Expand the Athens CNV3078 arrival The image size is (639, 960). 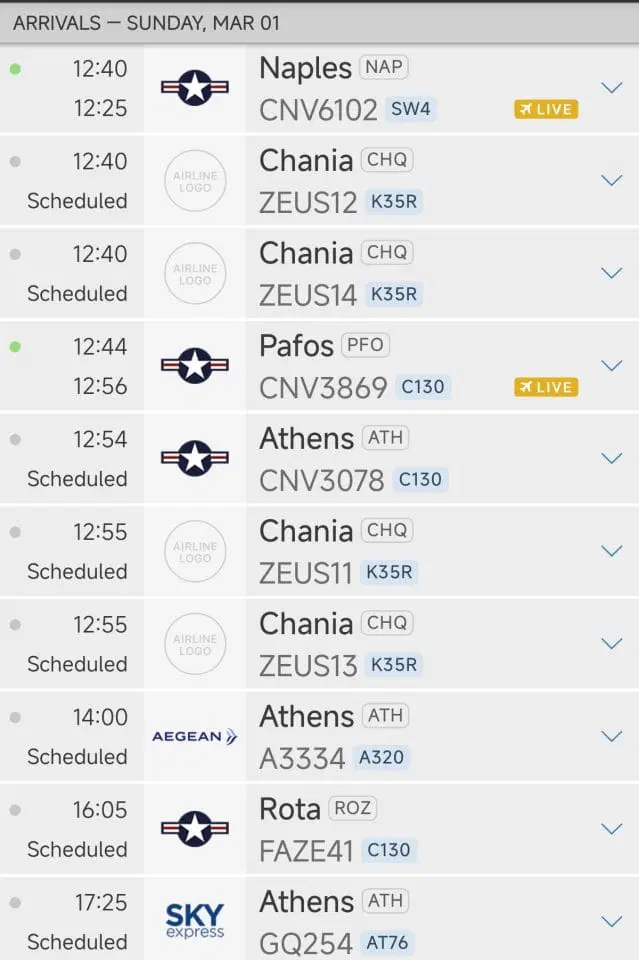pos(611,458)
